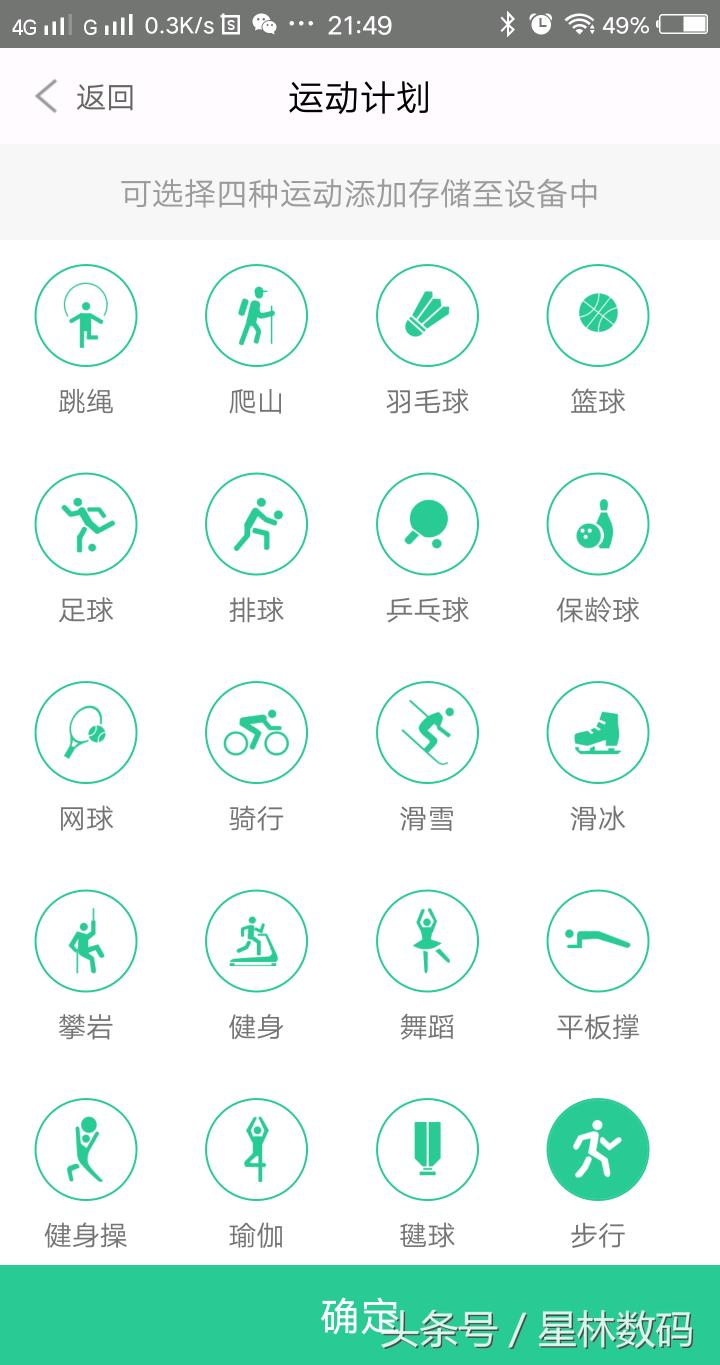Select the table tennis (乒乓球) icon
This screenshot has width=720, height=1365.
[x=427, y=524]
